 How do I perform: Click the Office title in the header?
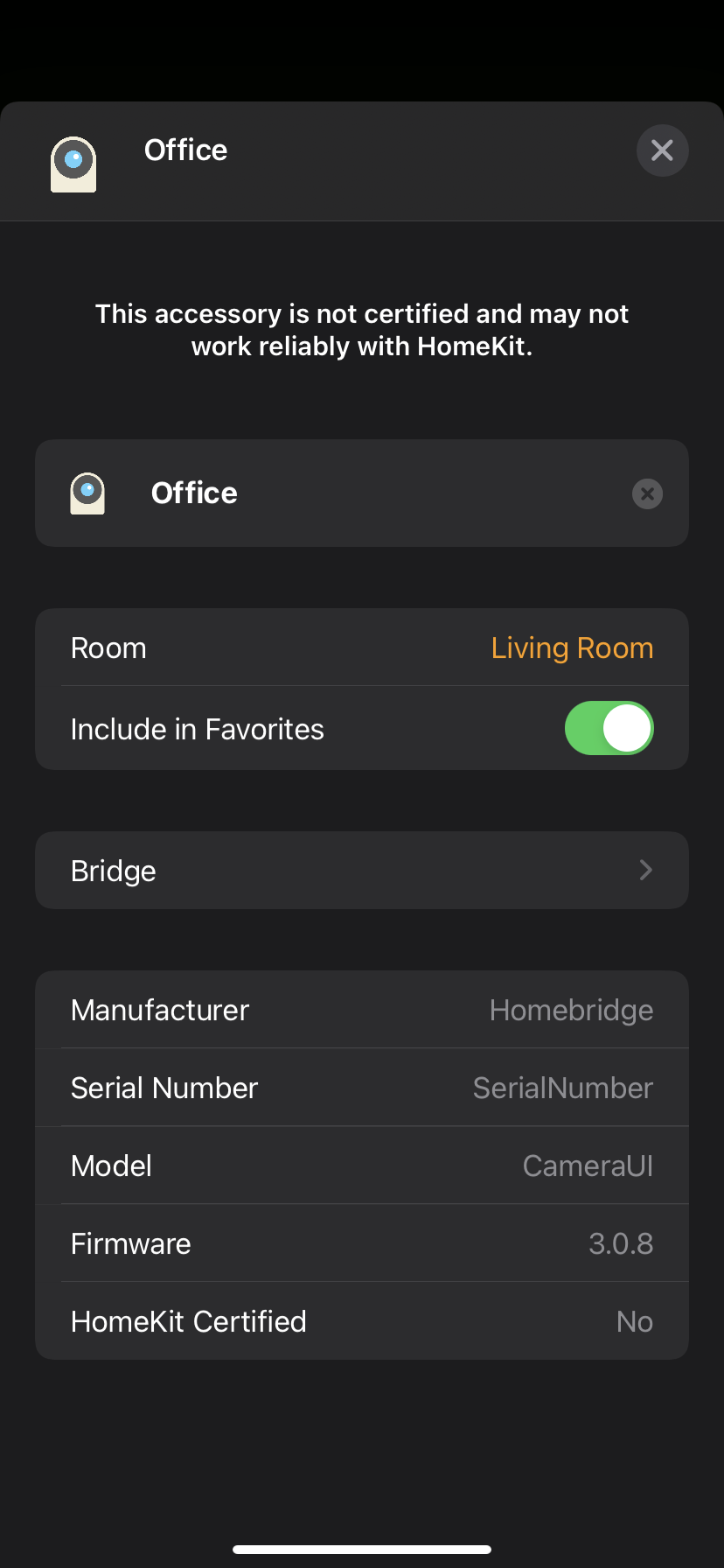tap(185, 150)
